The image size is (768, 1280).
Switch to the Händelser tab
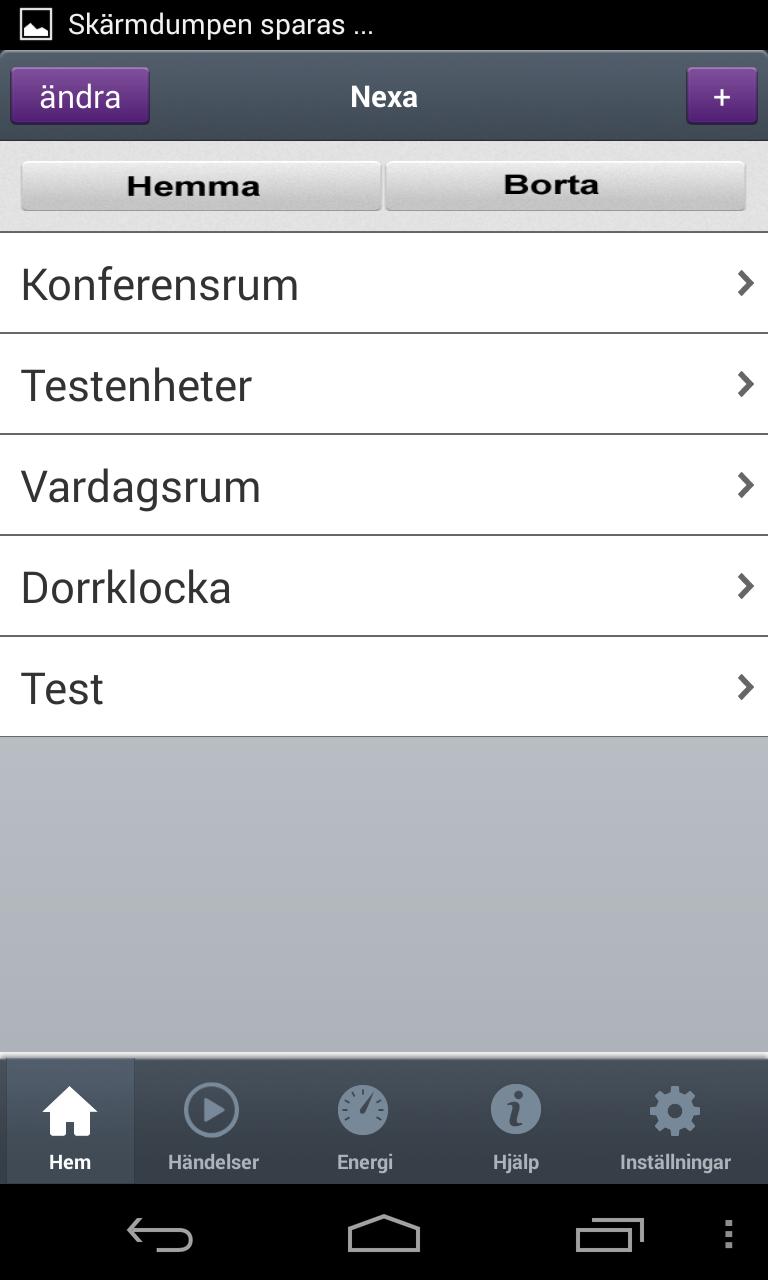pyautogui.click(x=213, y=1124)
